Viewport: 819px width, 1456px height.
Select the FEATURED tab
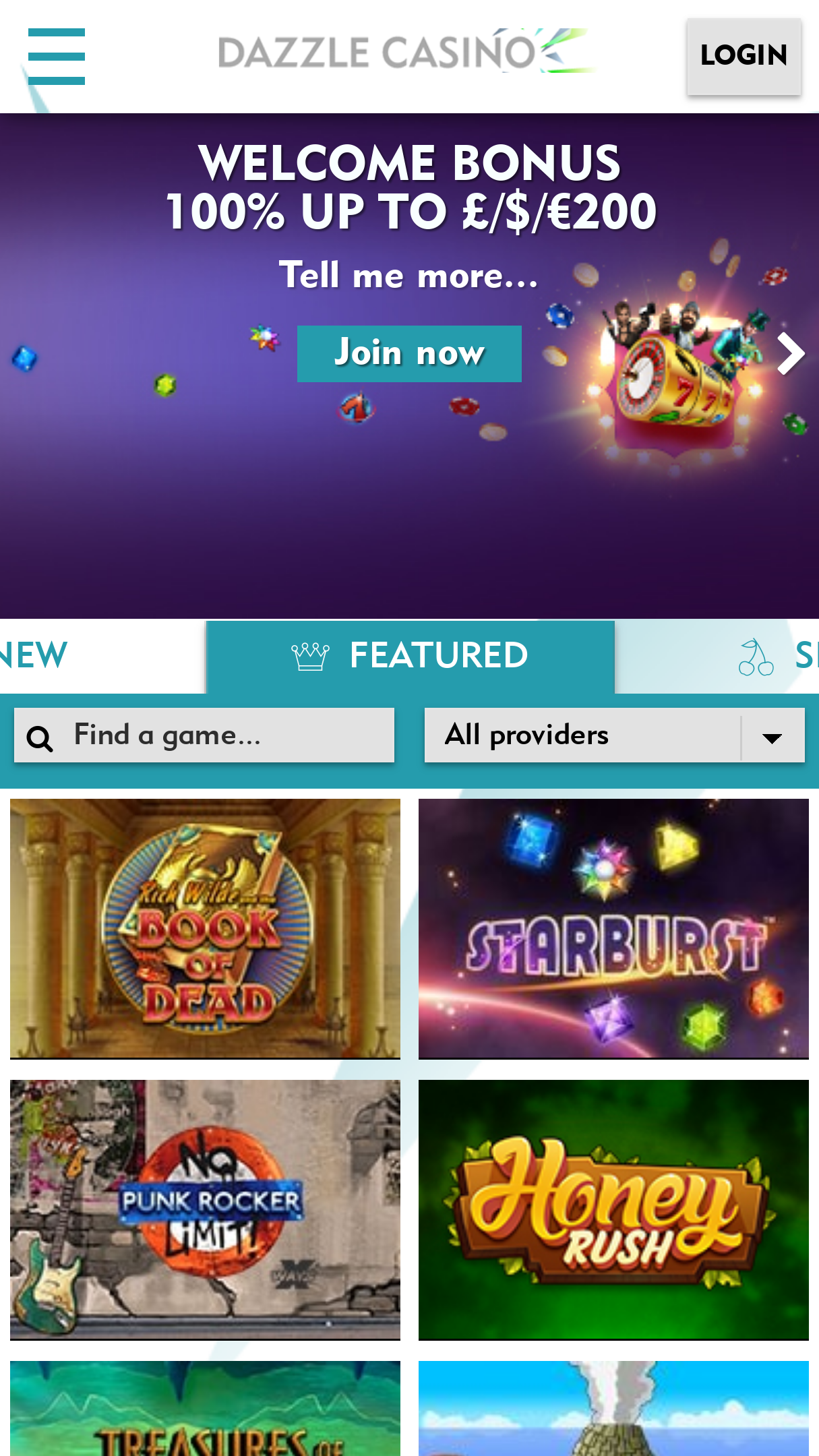click(x=410, y=656)
